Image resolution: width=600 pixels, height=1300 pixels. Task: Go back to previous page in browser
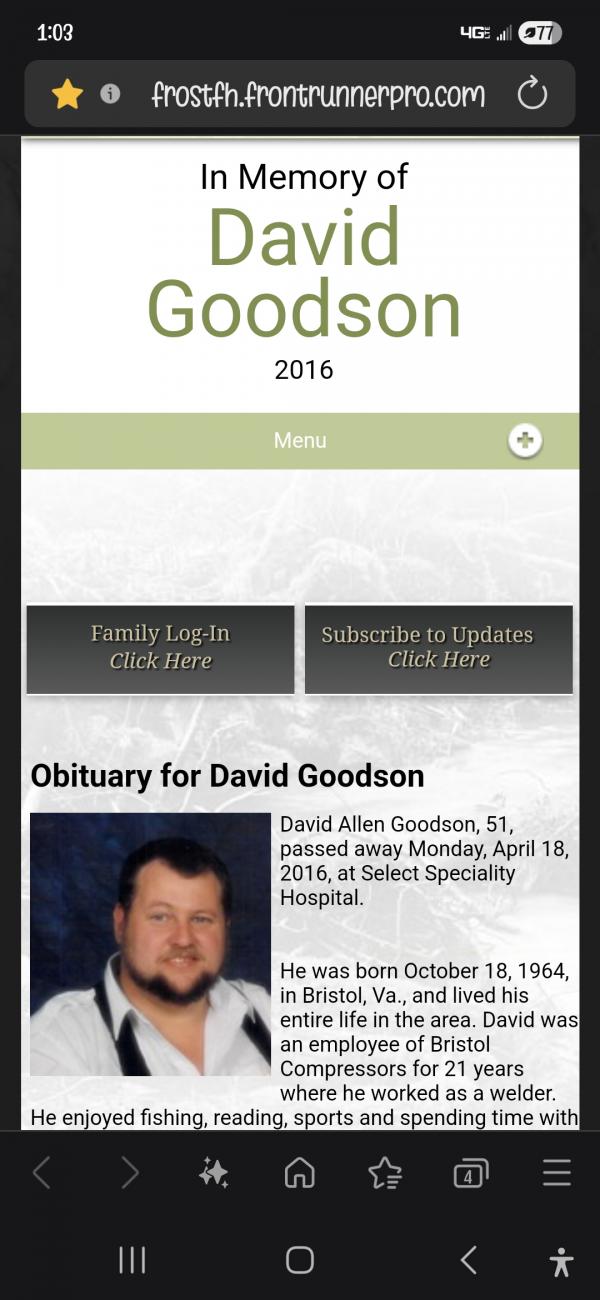[41, 1173]
